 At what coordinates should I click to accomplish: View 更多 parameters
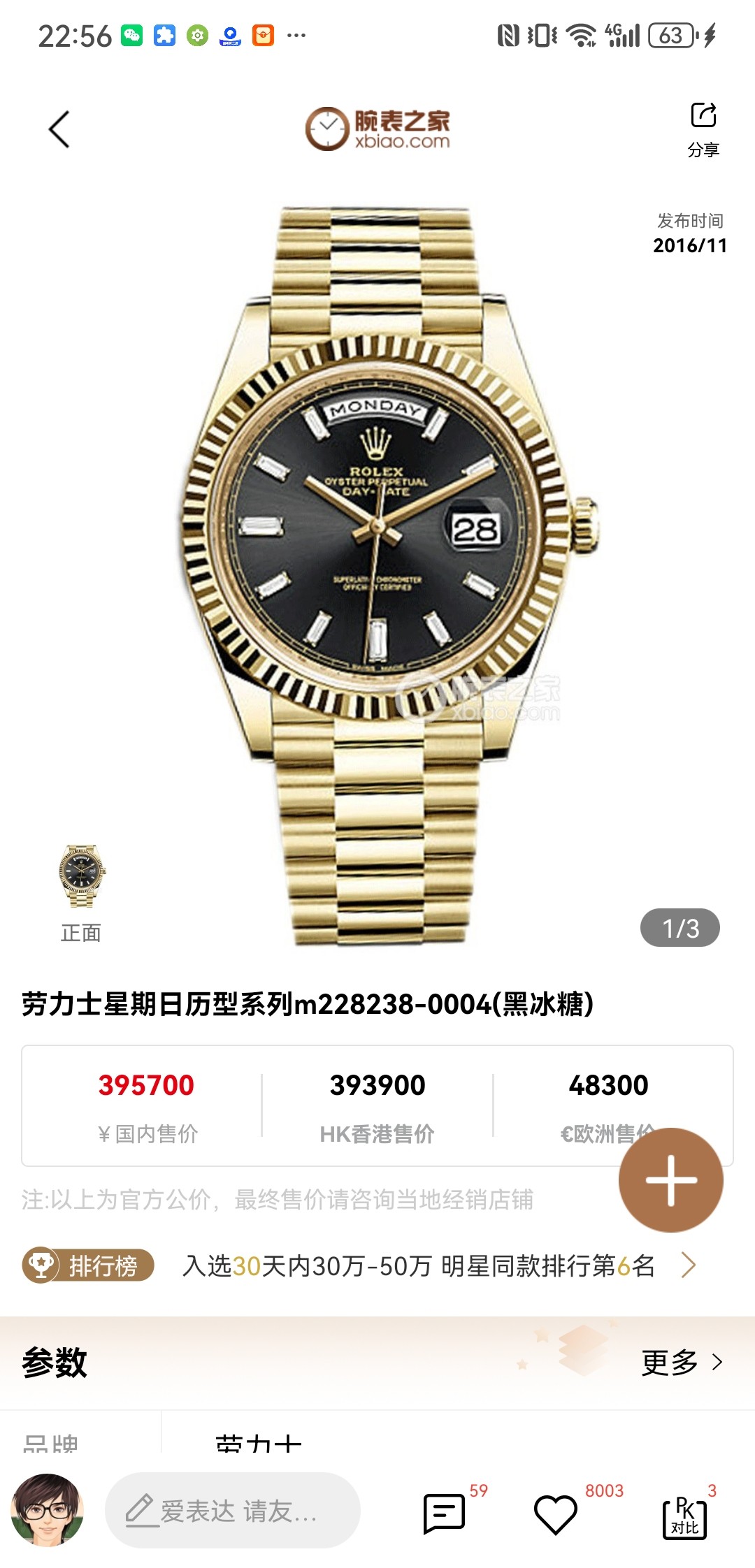[x=682, y=1362]
